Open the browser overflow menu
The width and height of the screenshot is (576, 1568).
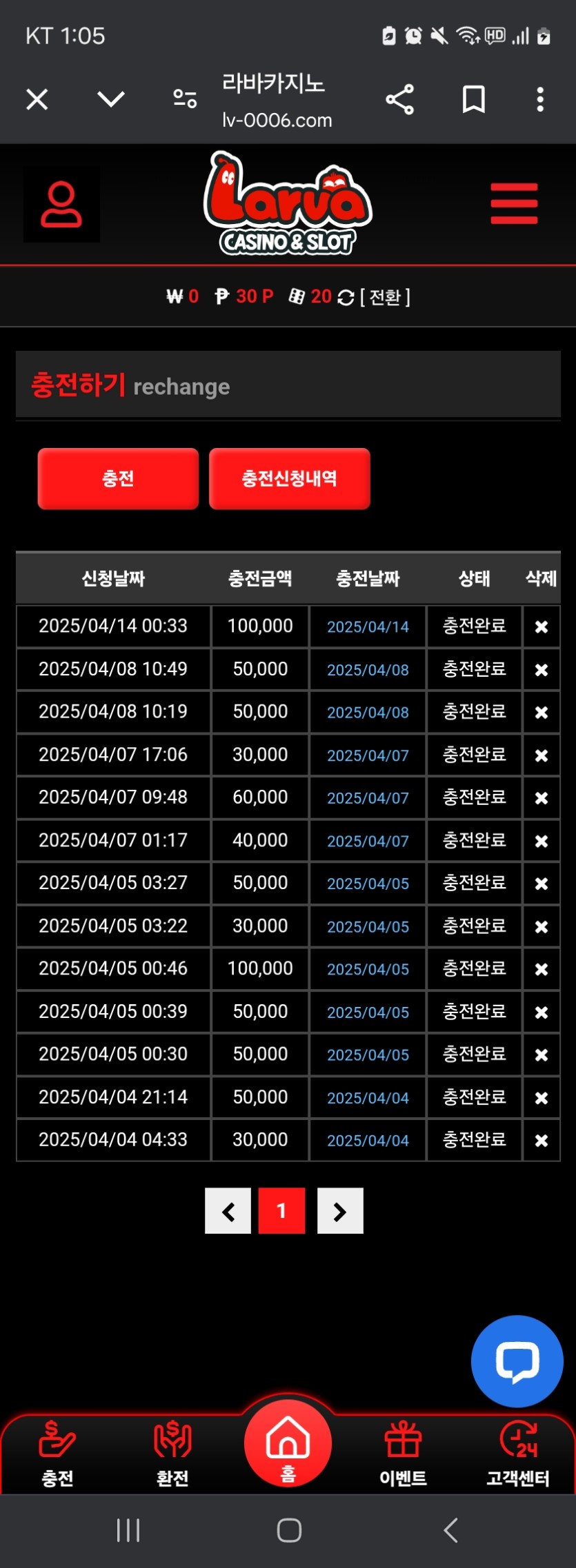(540, 100)
